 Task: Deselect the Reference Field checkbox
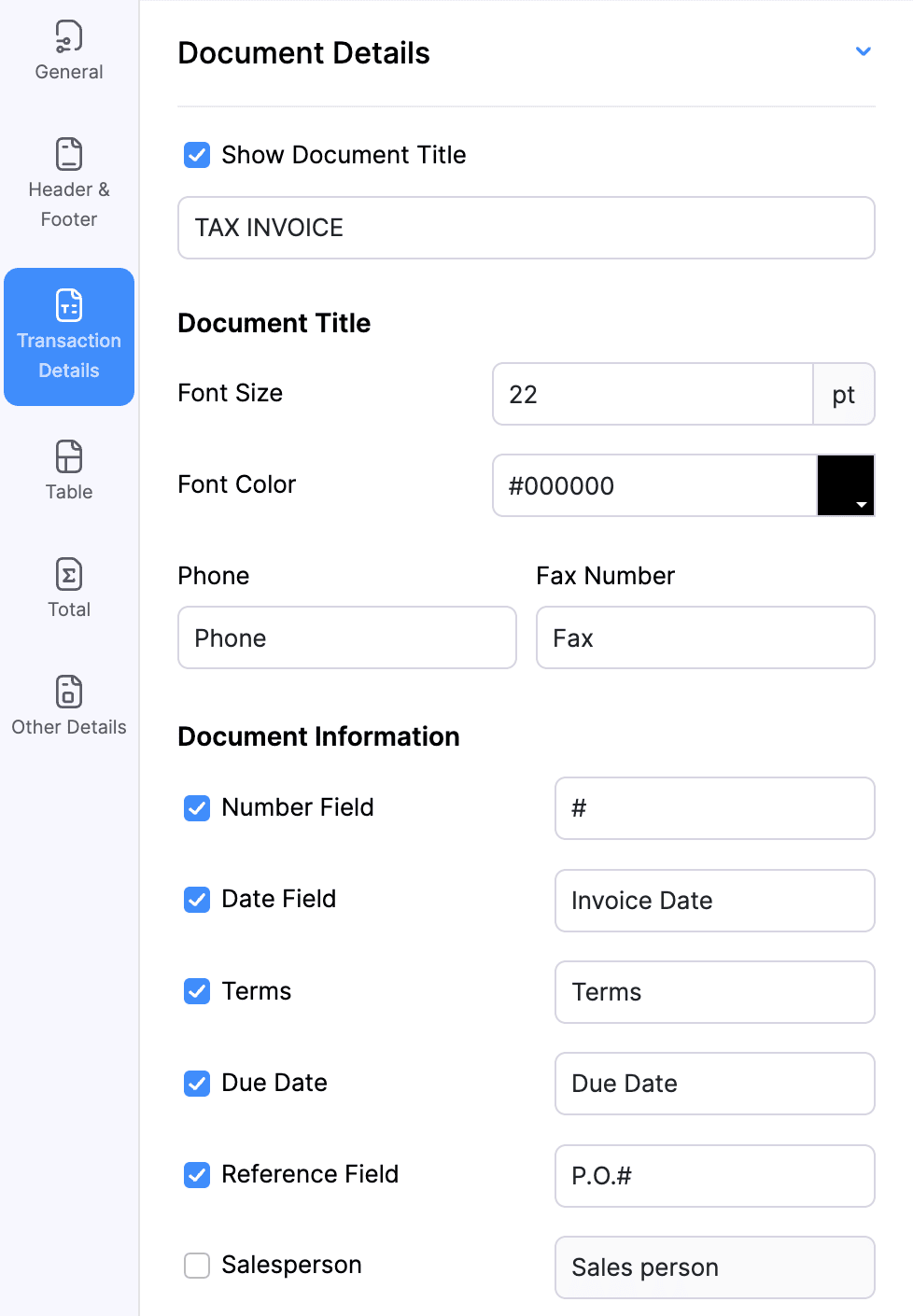click(x=197, y=1174)
